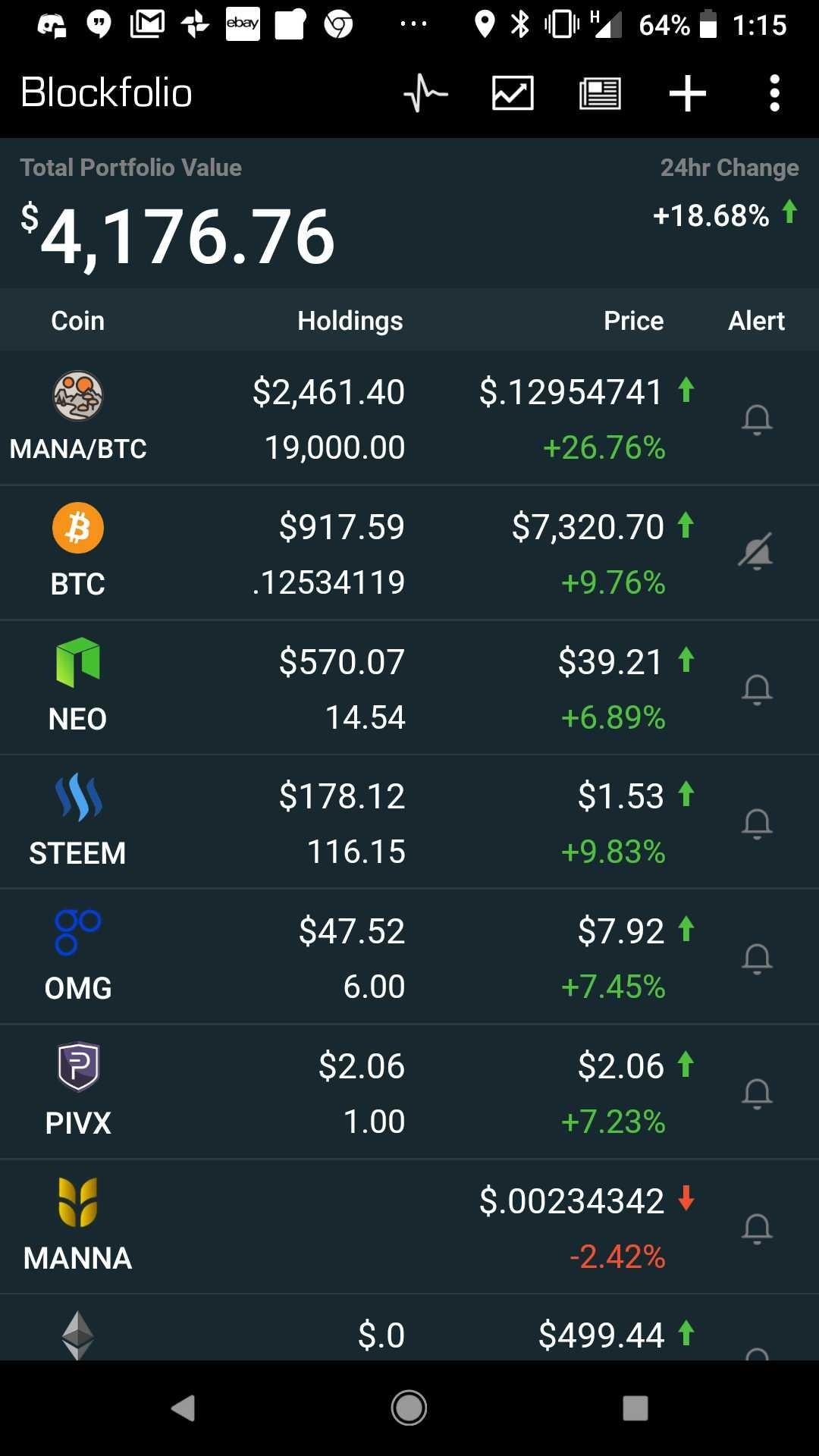The width and height of the screenshot is (819, 1456).
Task: Go back using the system back button
Action: pyautogui.click(x=184, y=1408)
